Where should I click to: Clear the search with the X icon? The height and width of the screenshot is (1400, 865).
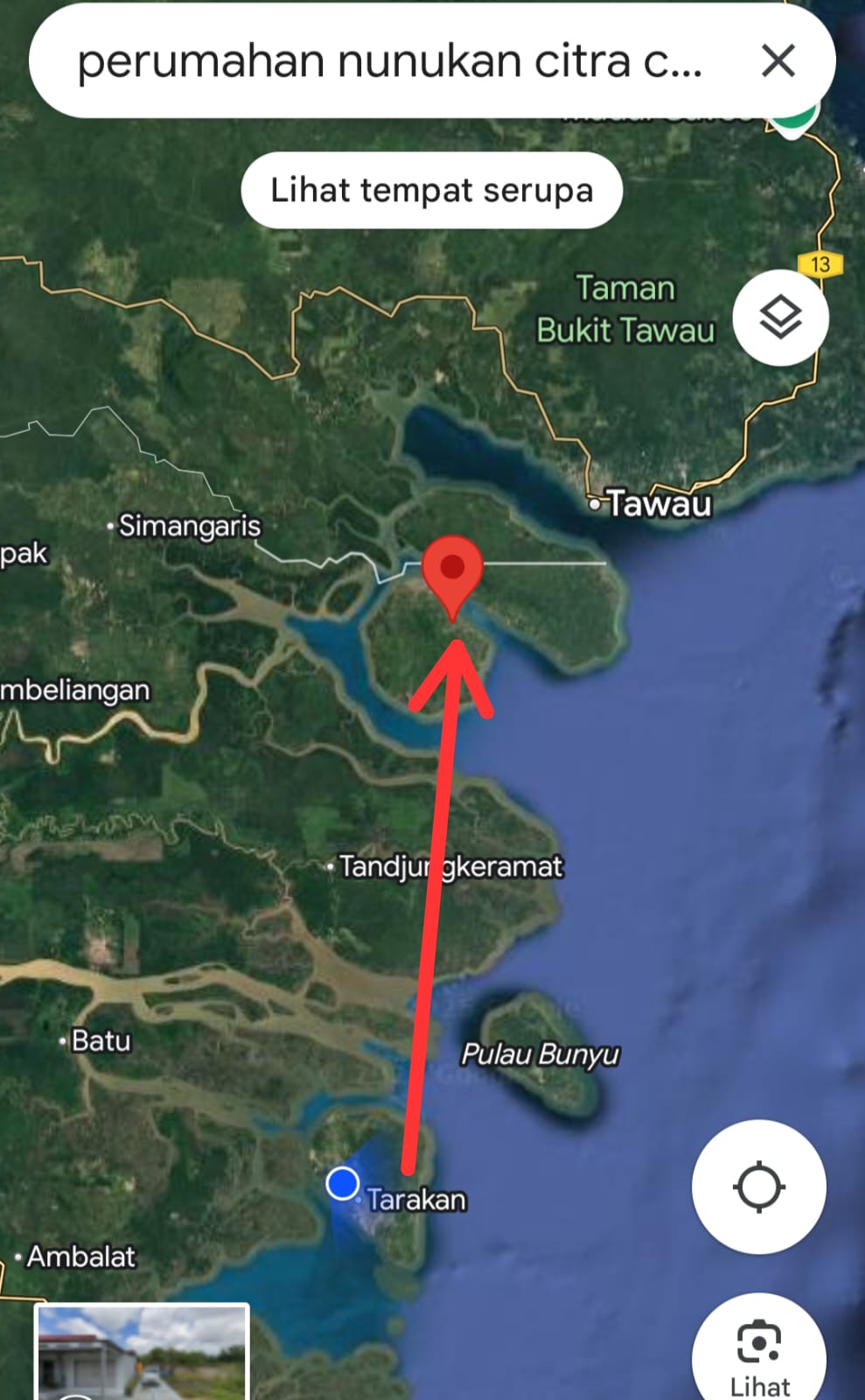(778, 61)
